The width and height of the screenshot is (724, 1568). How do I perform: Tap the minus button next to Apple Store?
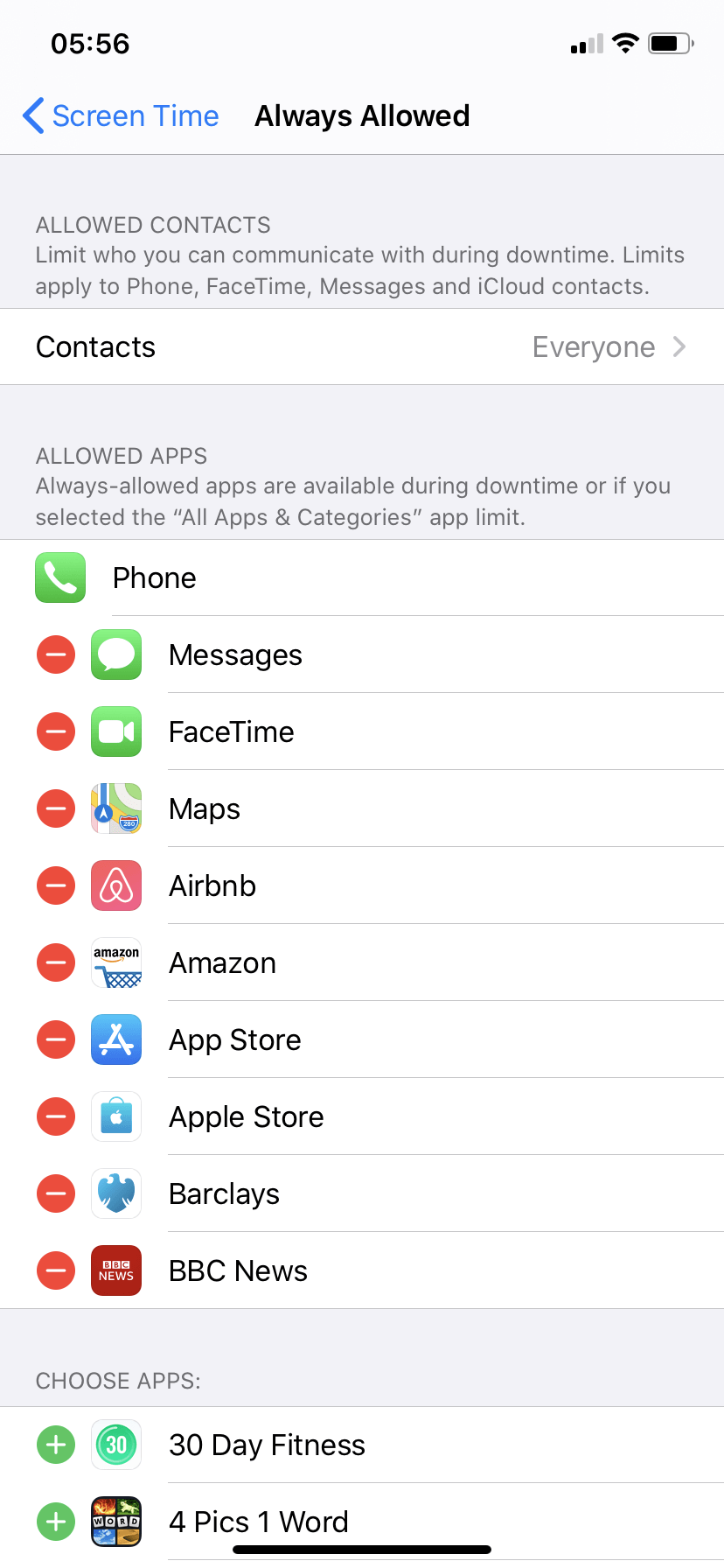coord(56,1116)
